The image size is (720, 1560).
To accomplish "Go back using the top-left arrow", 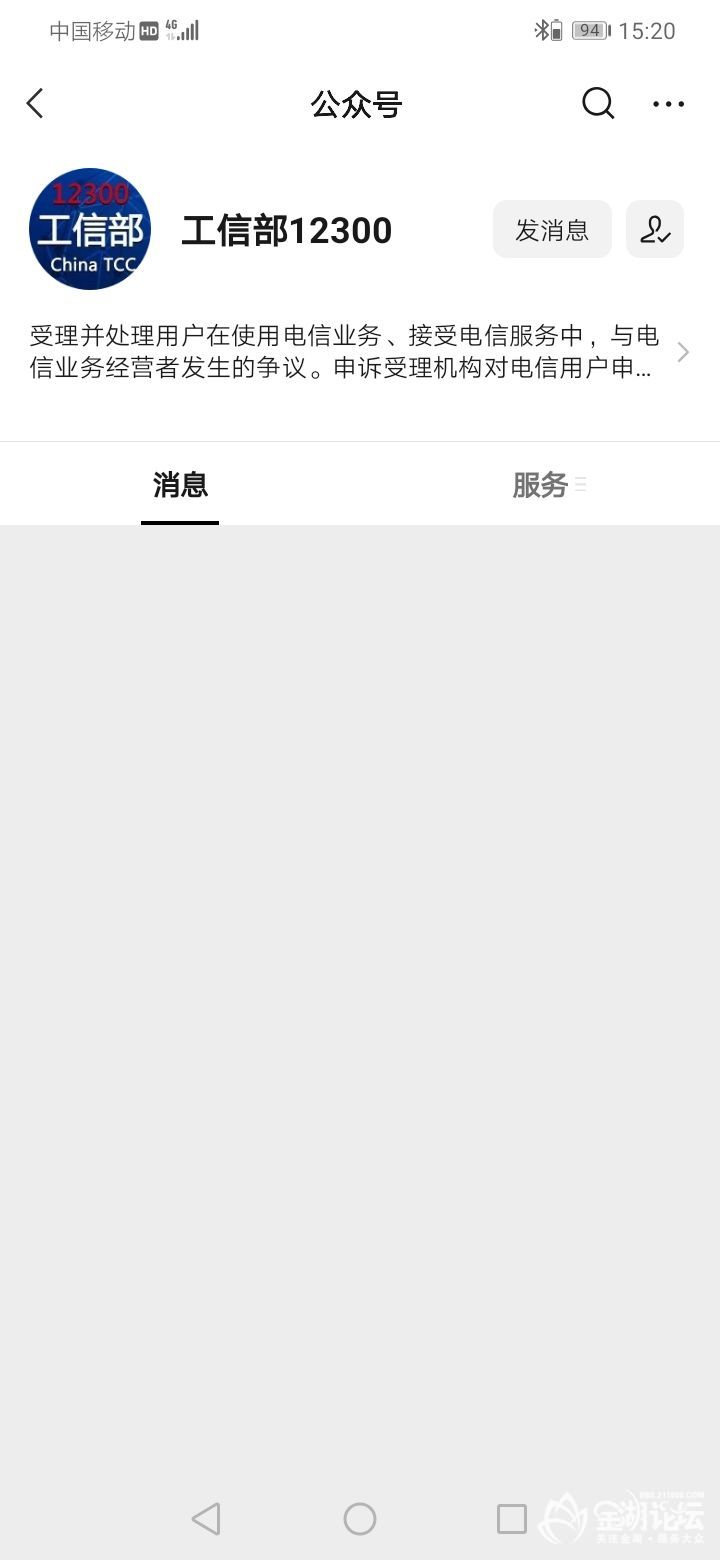I will click(36, 104).
